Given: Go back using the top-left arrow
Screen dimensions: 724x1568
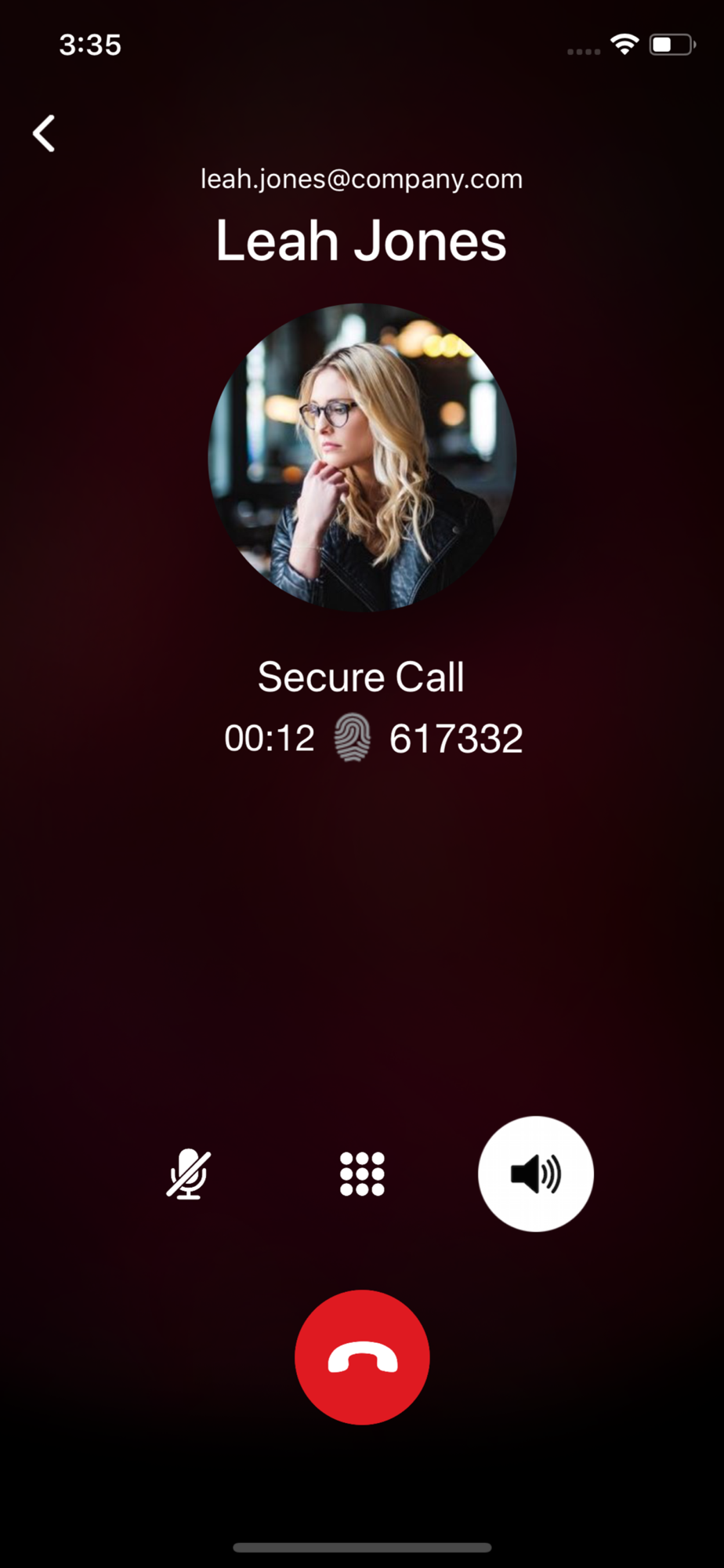Looking at the screenshot, I should (44, 133).
